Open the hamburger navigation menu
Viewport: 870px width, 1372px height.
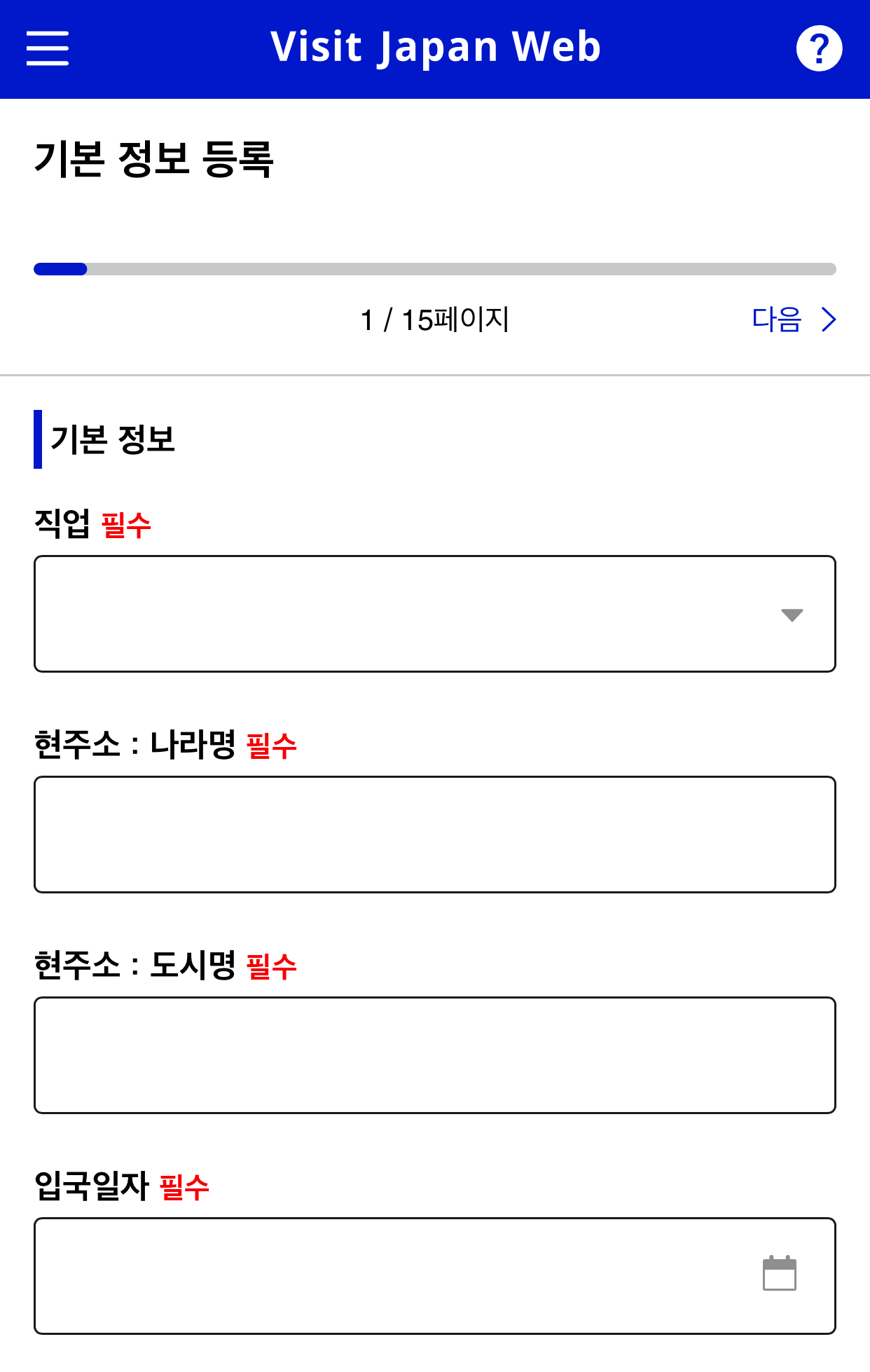(x=46, y=48)
